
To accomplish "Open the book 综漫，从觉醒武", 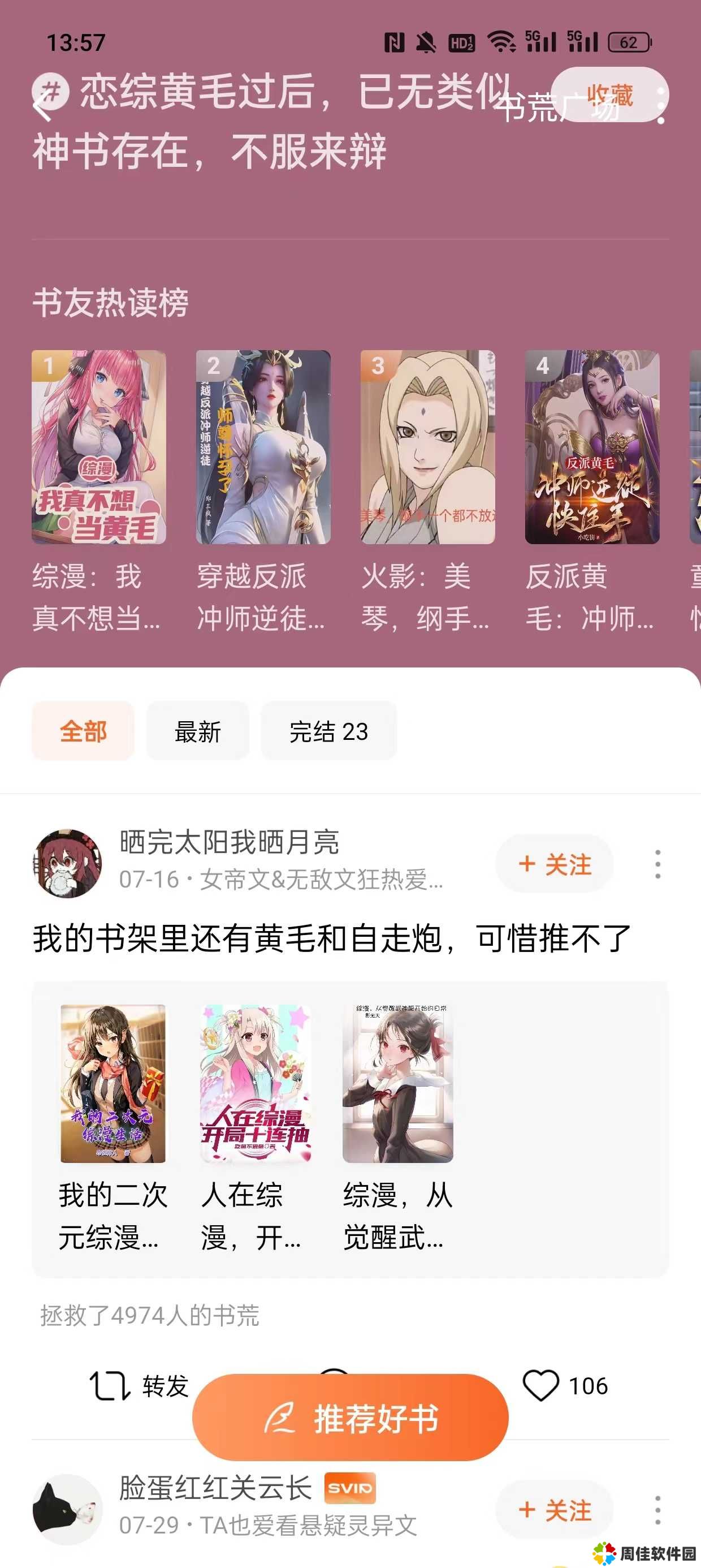I will pyautogui.click(x=398, y=1083).
